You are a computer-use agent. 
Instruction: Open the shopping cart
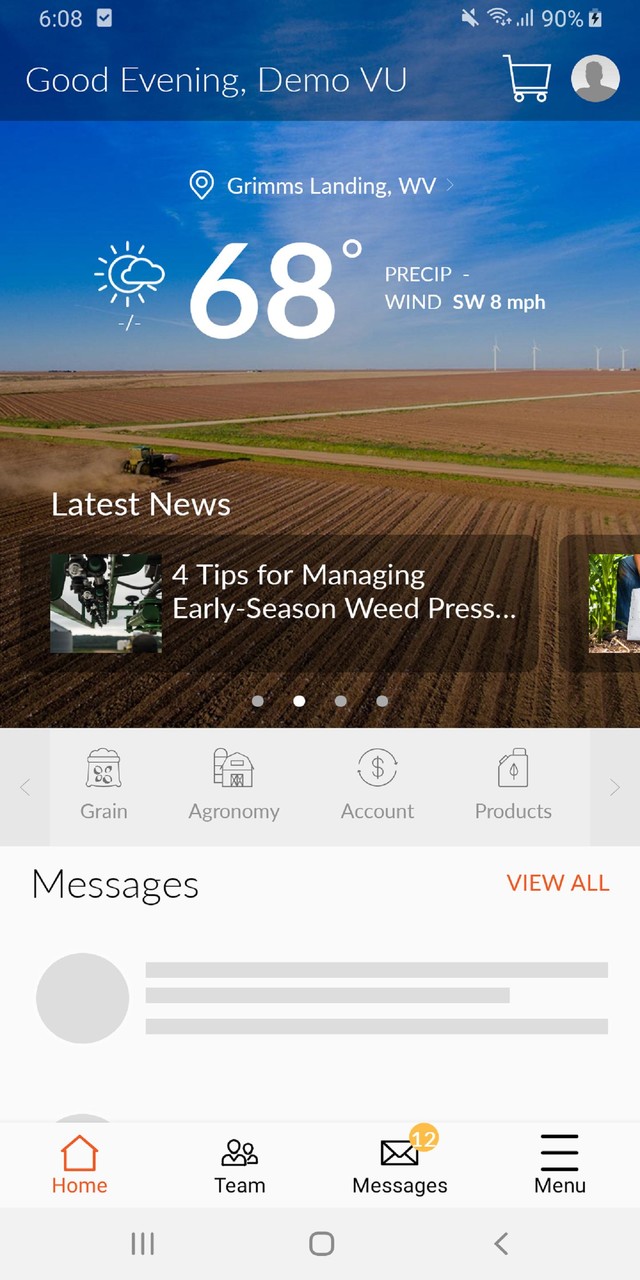coord(527,78)
